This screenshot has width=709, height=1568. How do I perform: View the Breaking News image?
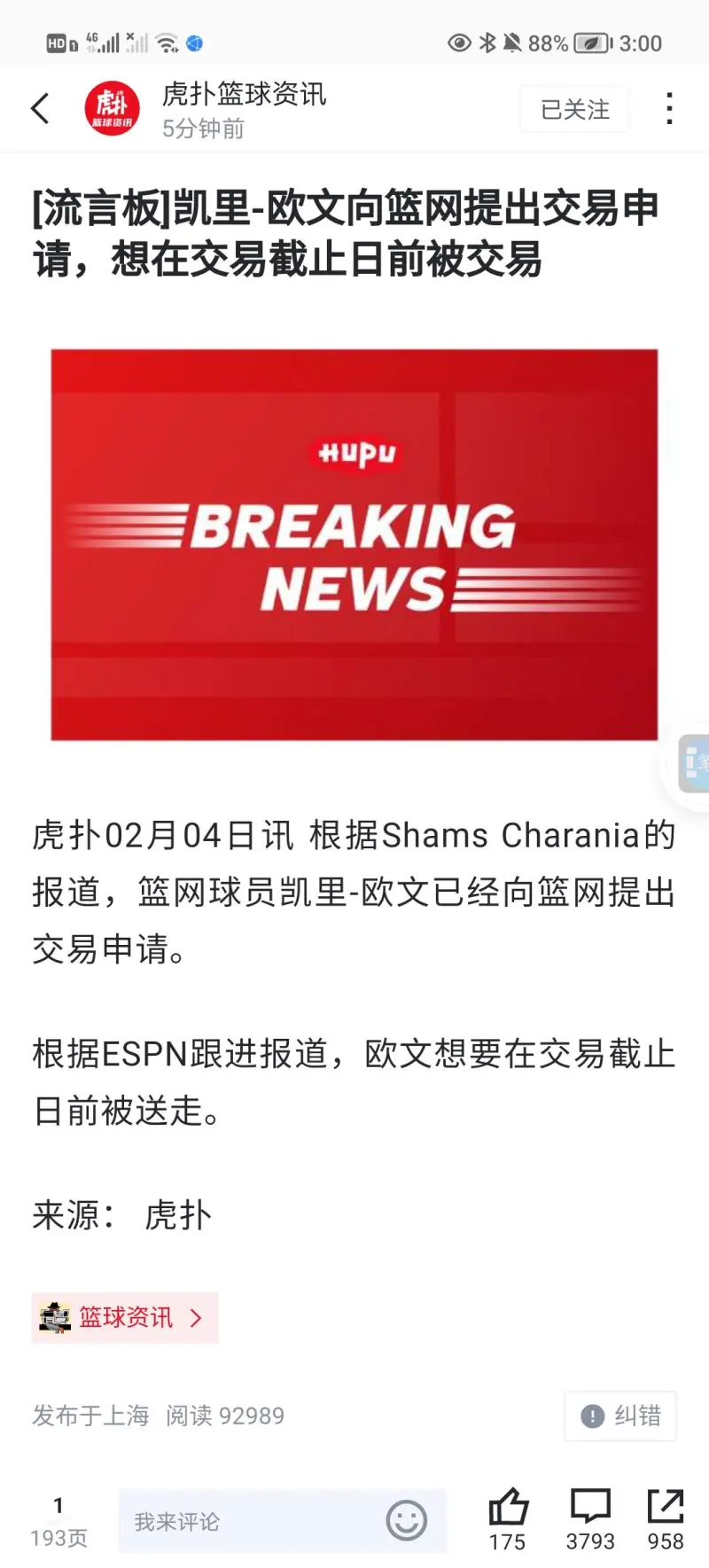pyautogui.click(x=354, y=544)
